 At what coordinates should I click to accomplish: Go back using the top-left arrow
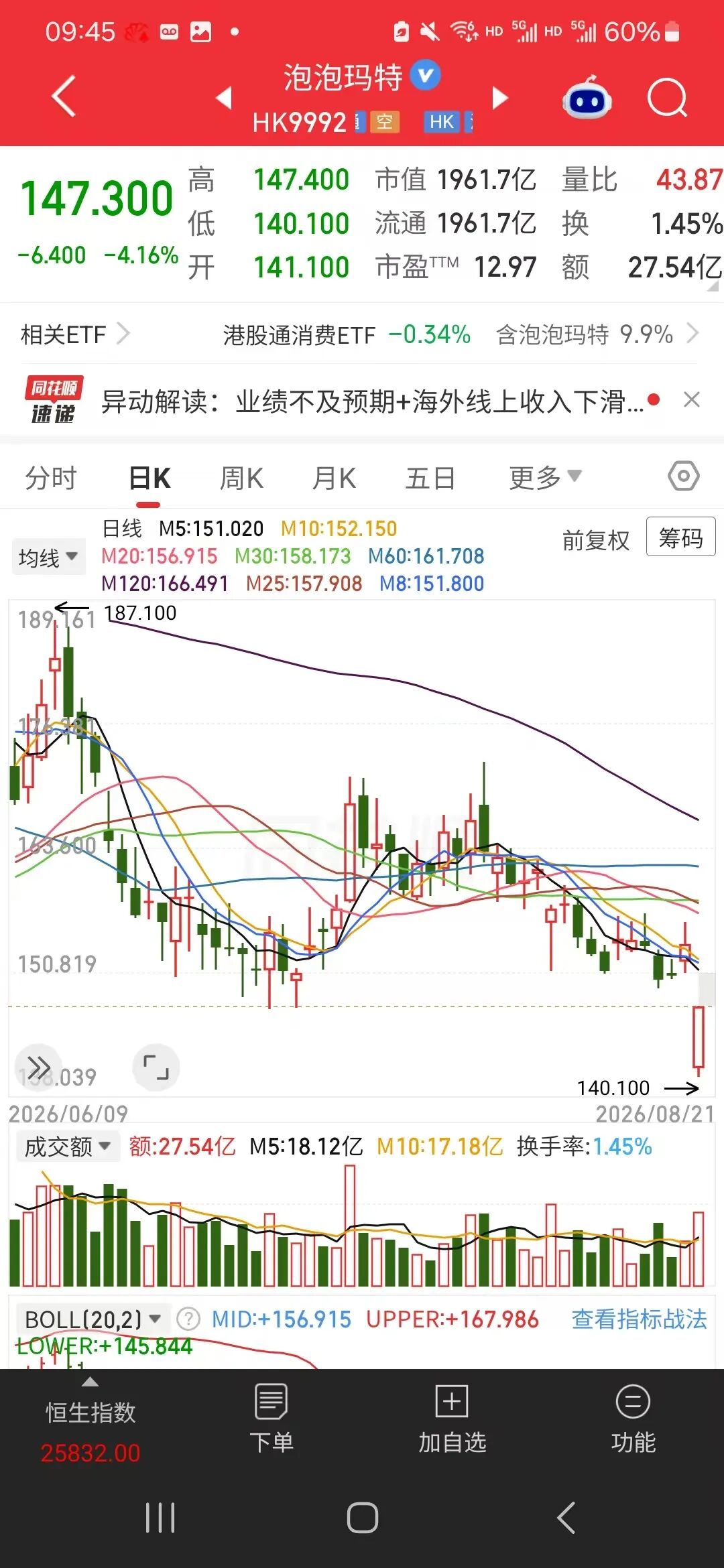coord(64,96)
